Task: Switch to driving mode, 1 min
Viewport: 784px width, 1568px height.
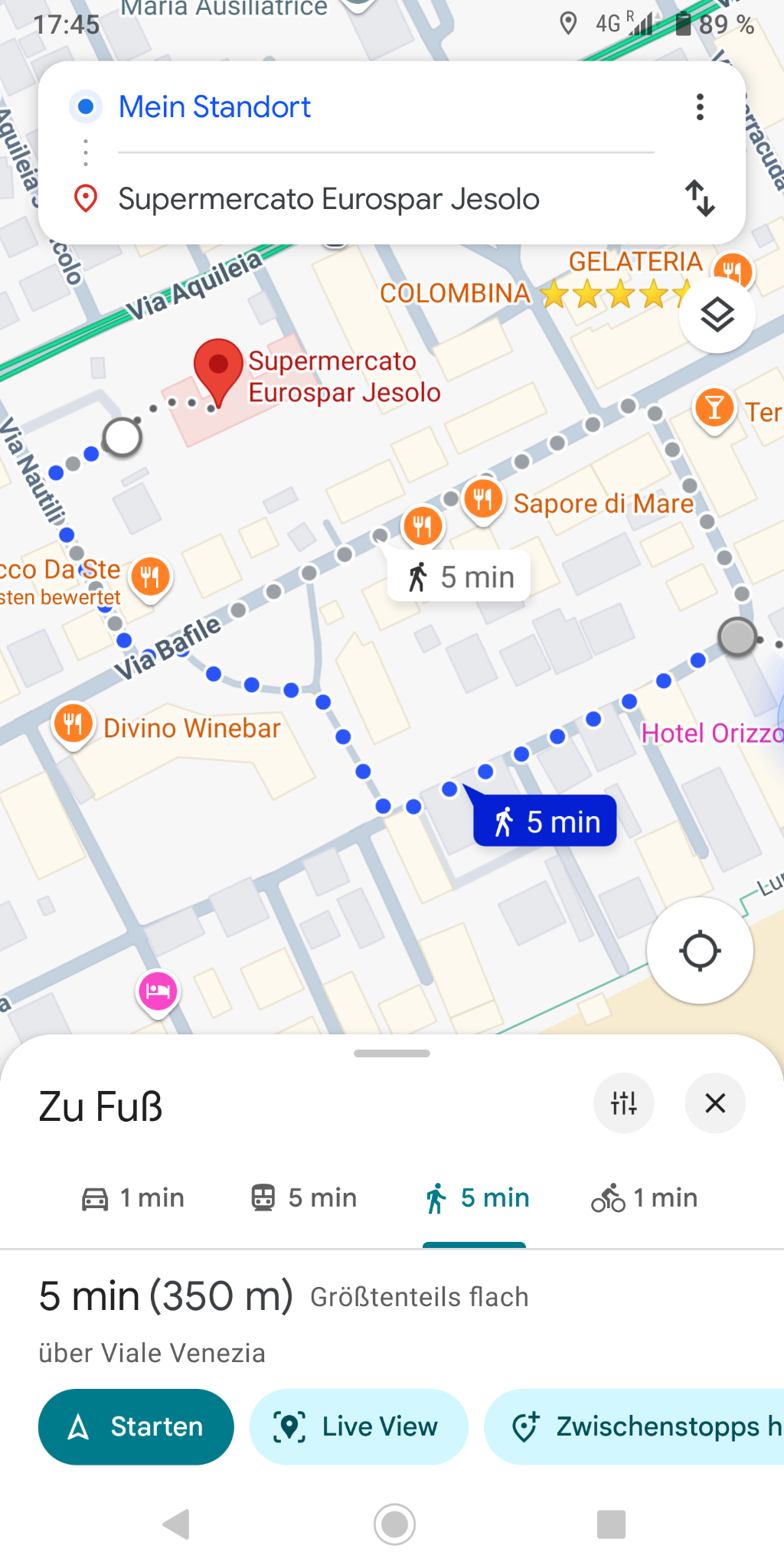Action: [x=133, y=1197]
